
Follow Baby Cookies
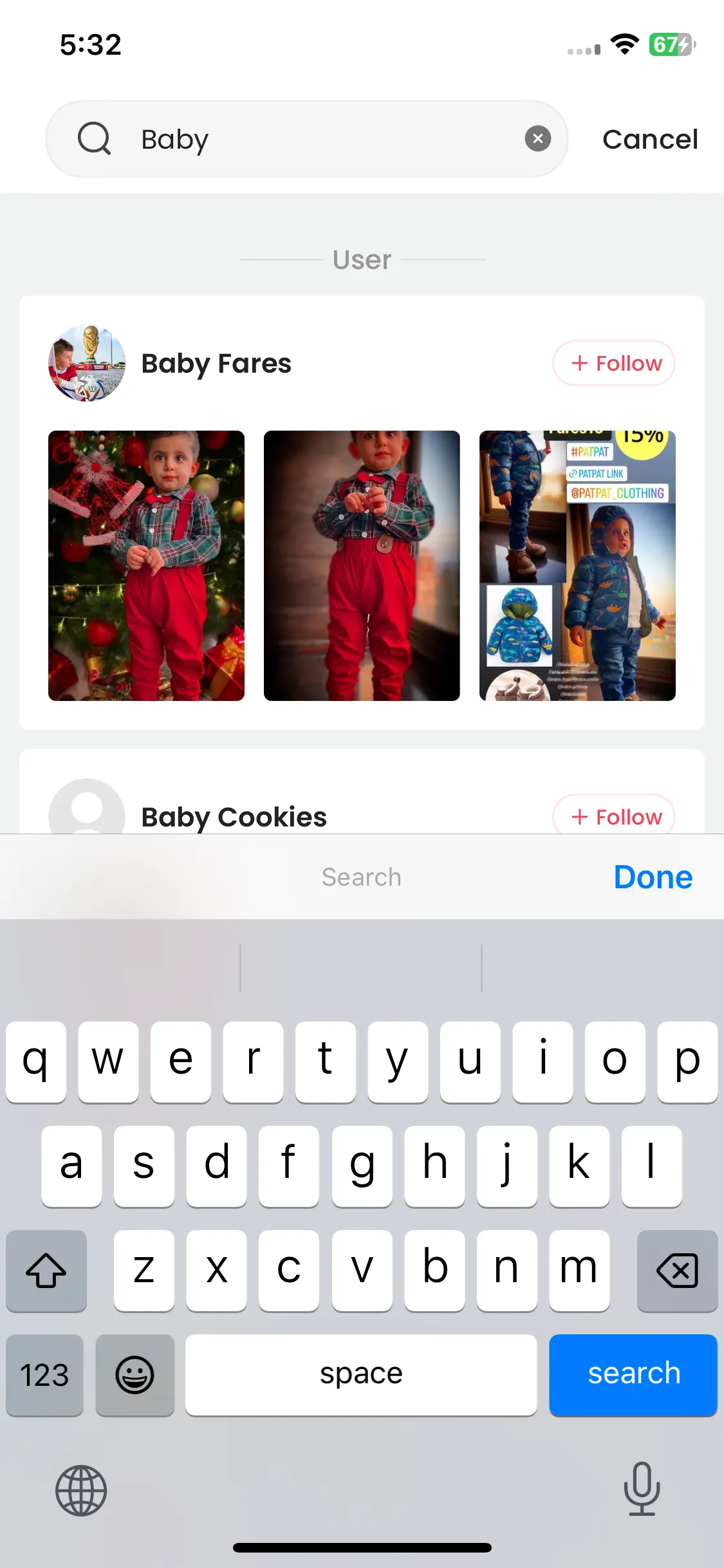[614, 816]
